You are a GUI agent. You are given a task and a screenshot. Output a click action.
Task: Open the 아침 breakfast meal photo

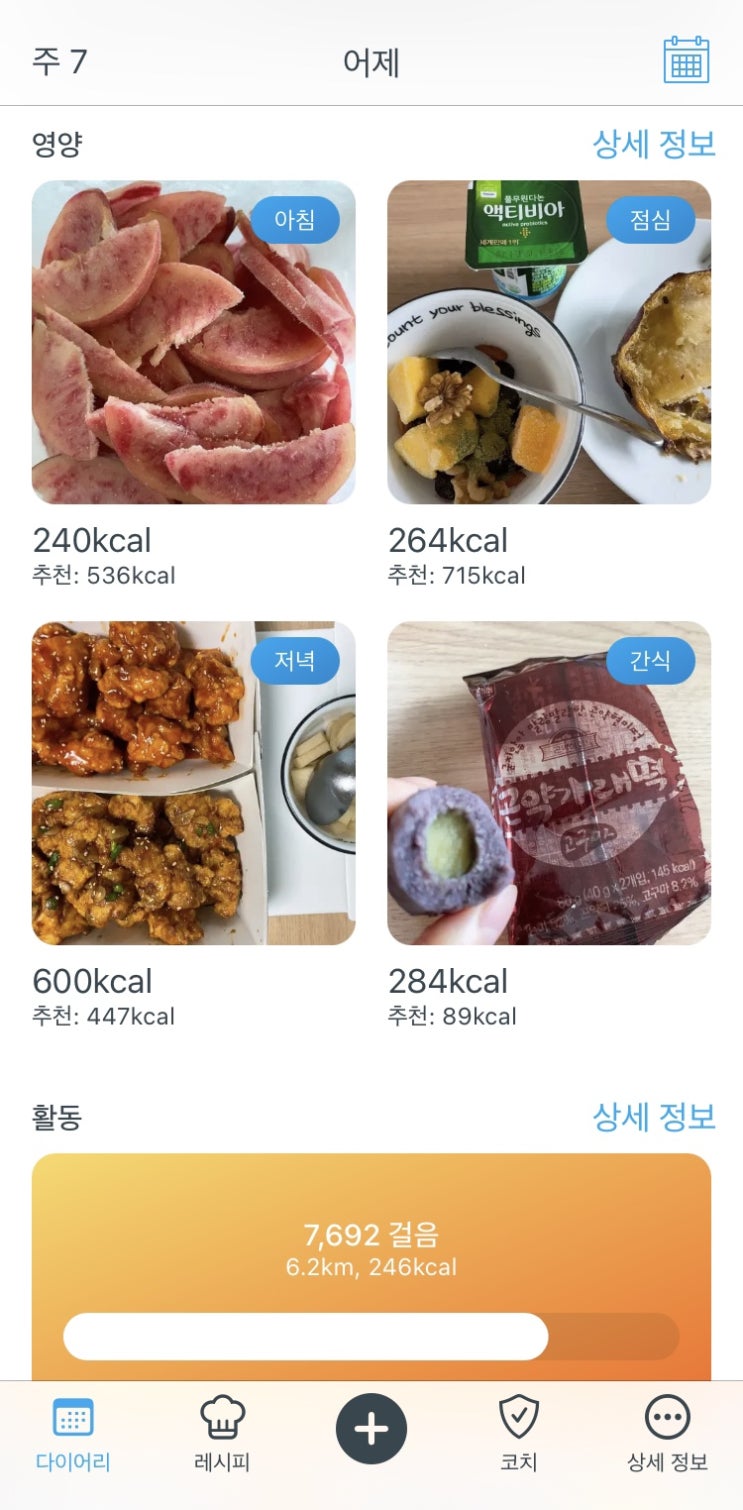(x=194, y=342)
